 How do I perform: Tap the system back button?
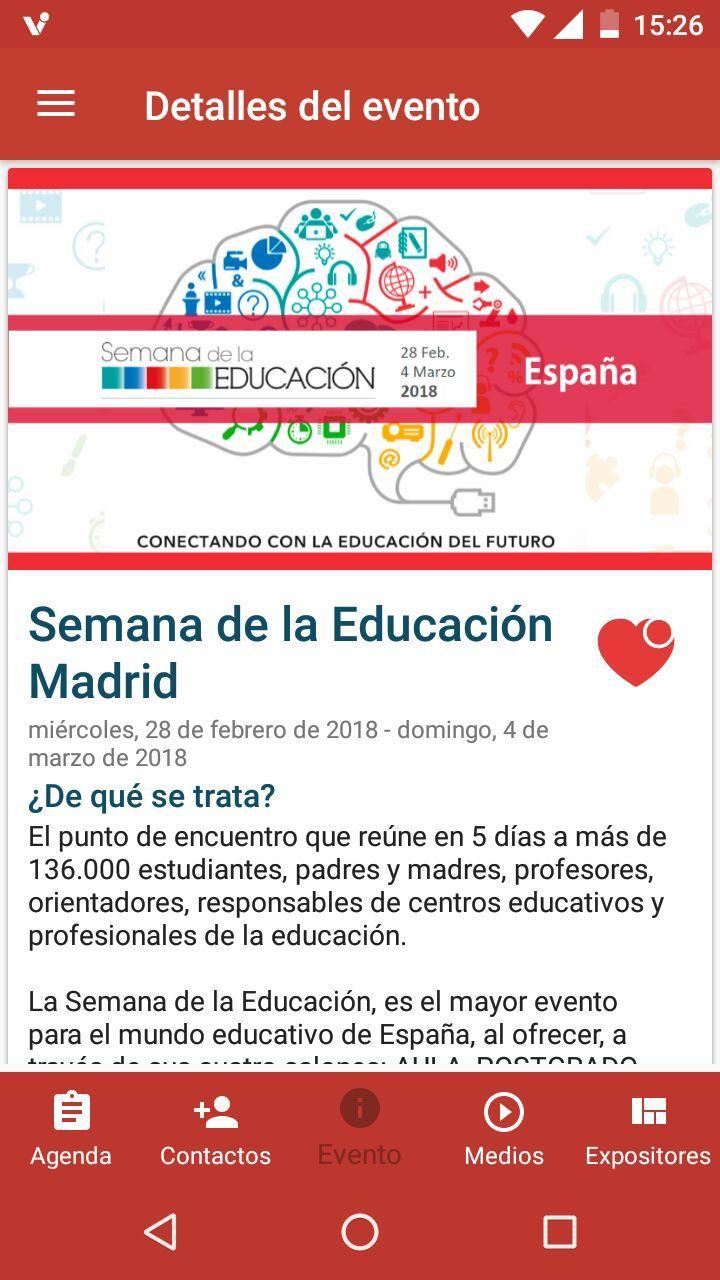tap(161, 1232)
